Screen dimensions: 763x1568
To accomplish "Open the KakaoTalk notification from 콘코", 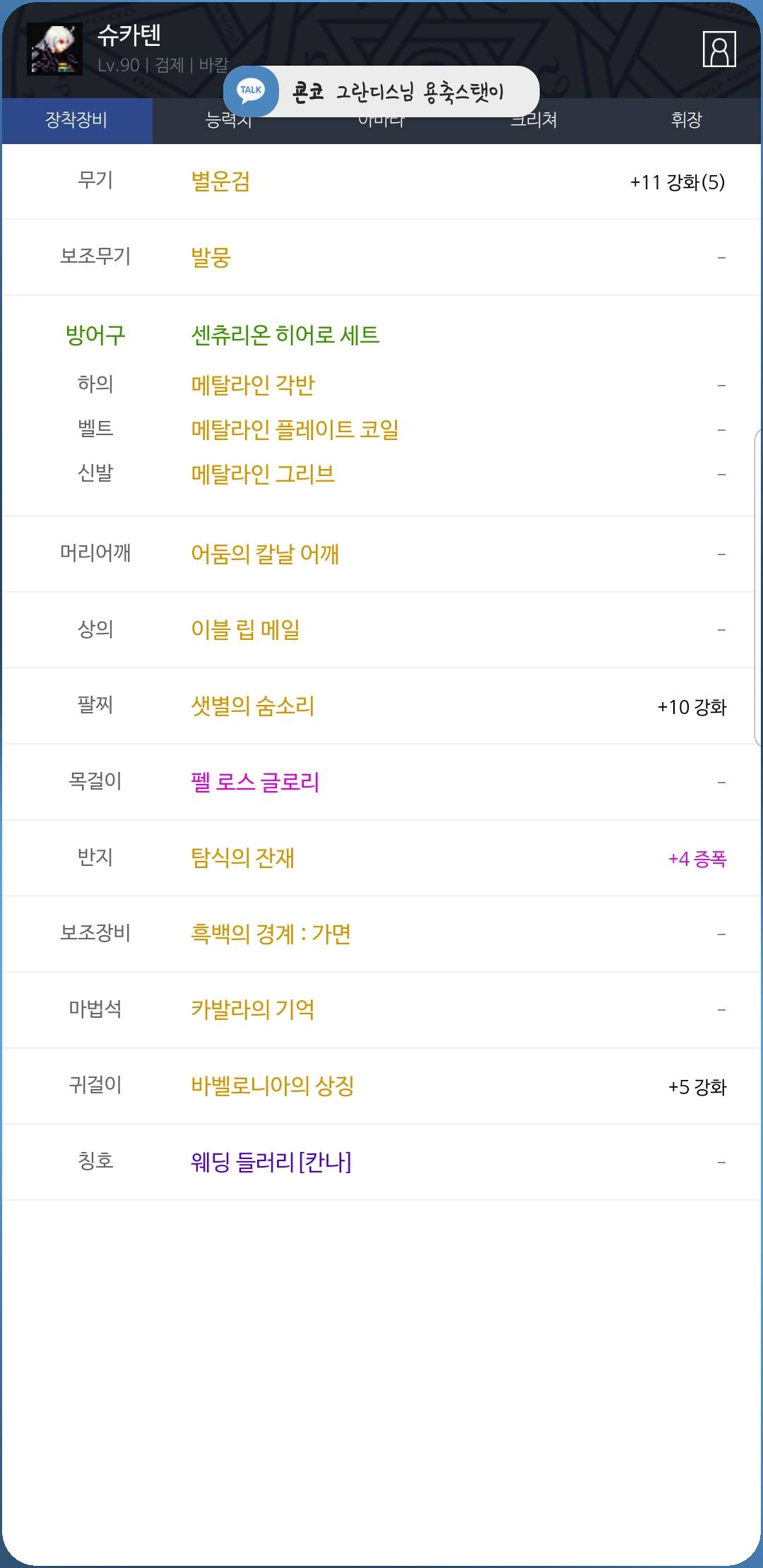I will click(381, 91).
